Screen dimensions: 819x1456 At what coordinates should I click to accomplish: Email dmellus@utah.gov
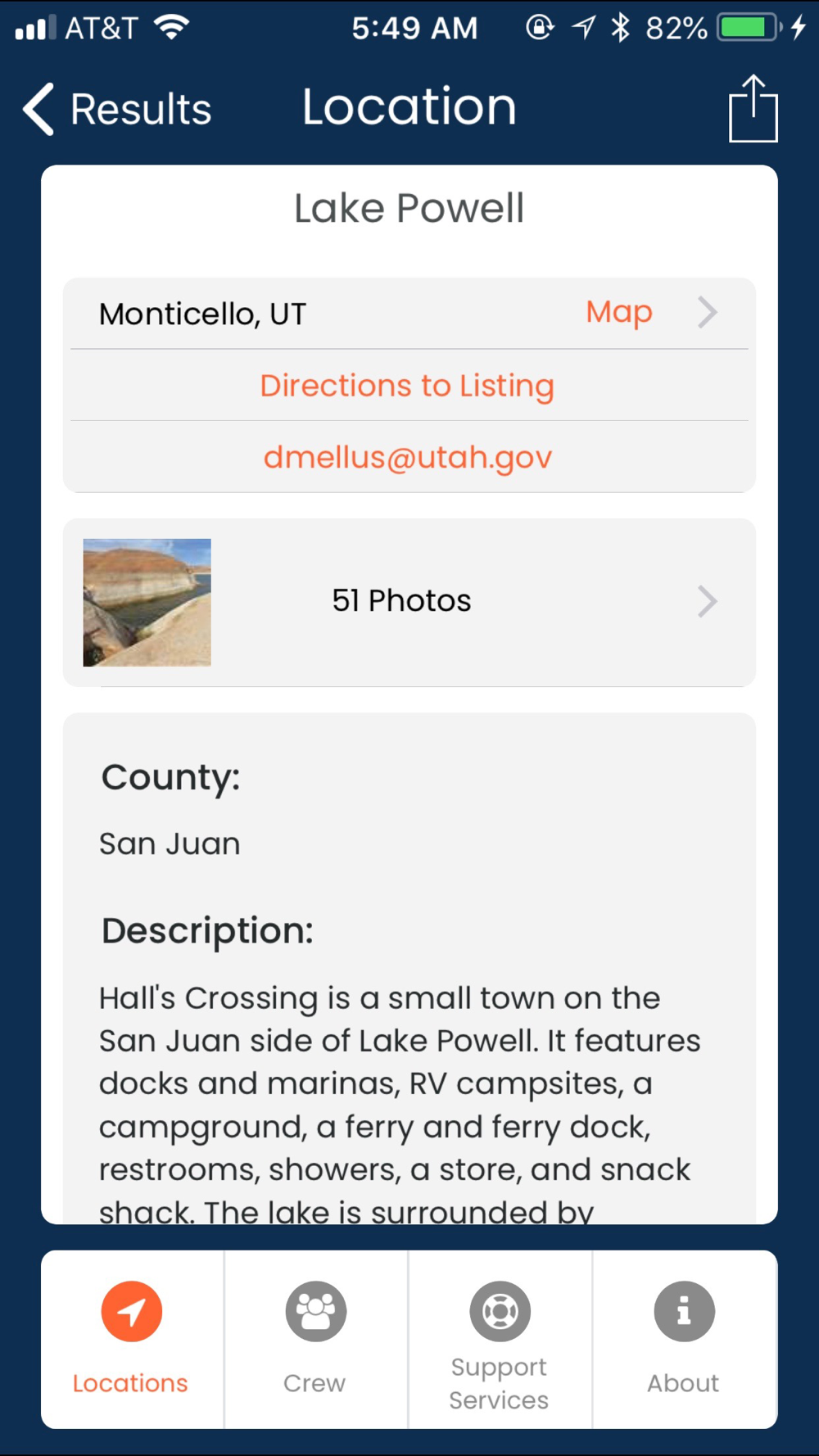(408, 457)
